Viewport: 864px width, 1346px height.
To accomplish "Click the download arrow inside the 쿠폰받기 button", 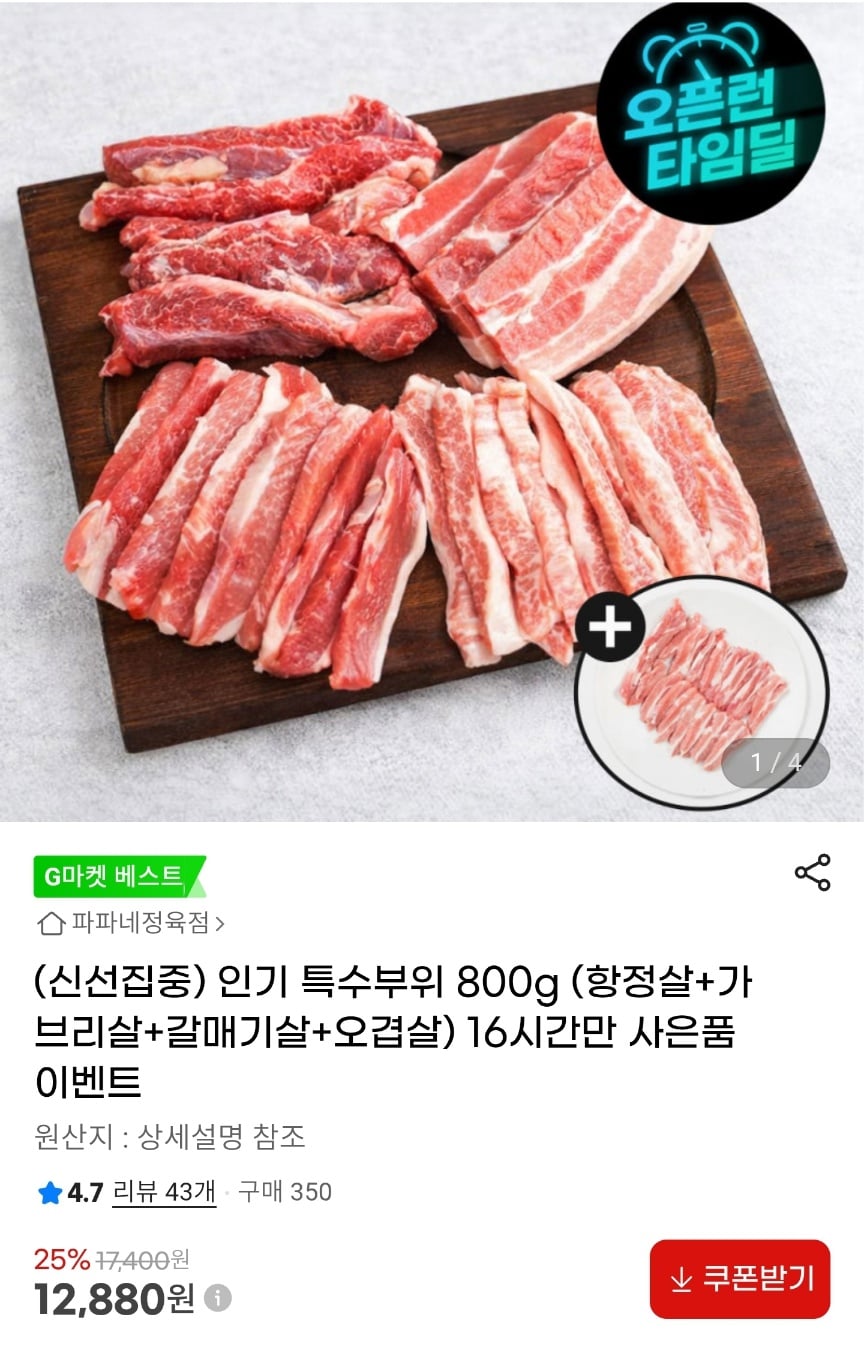I will [x=683, y=1278].
